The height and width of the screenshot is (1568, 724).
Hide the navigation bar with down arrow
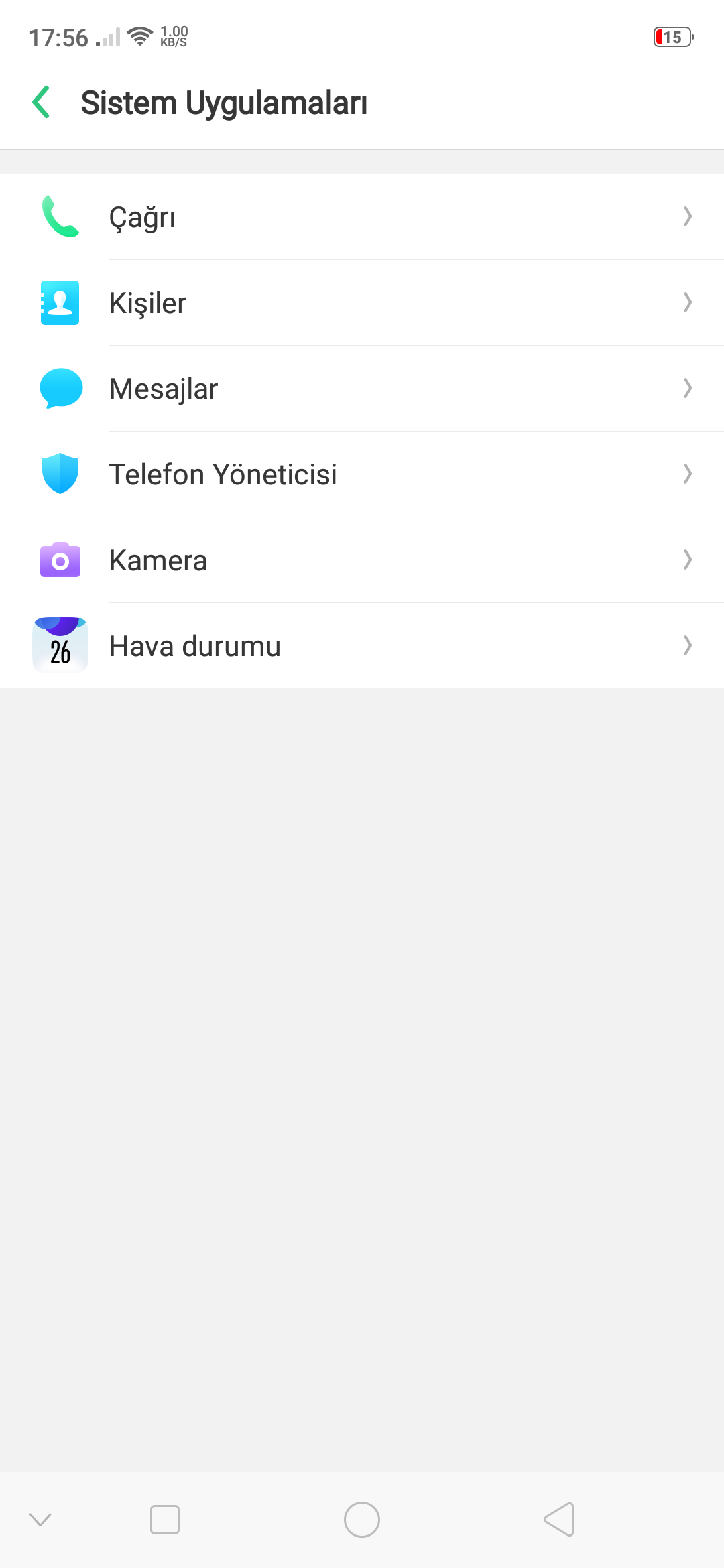40,1520
